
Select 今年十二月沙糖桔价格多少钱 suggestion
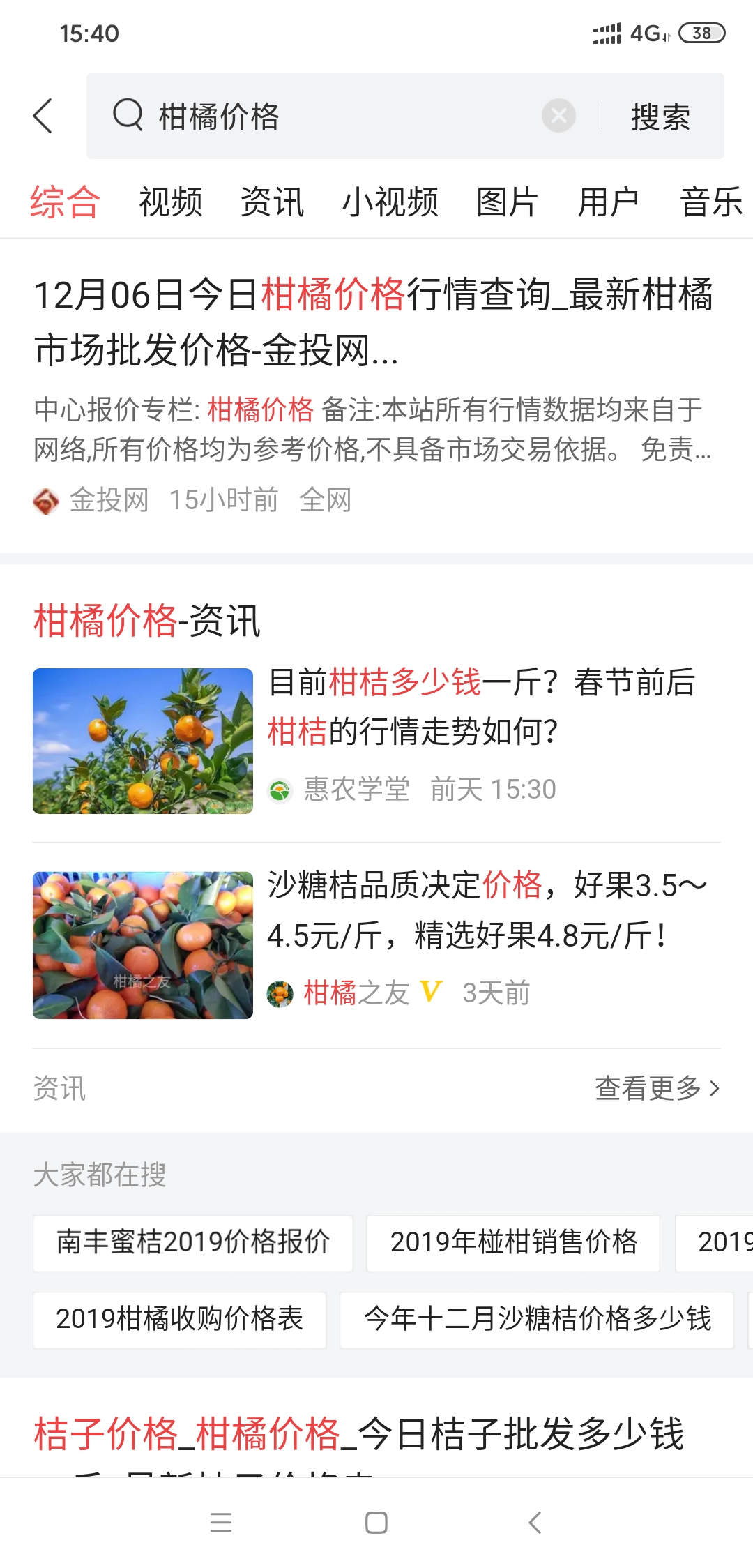(537, 1319)
